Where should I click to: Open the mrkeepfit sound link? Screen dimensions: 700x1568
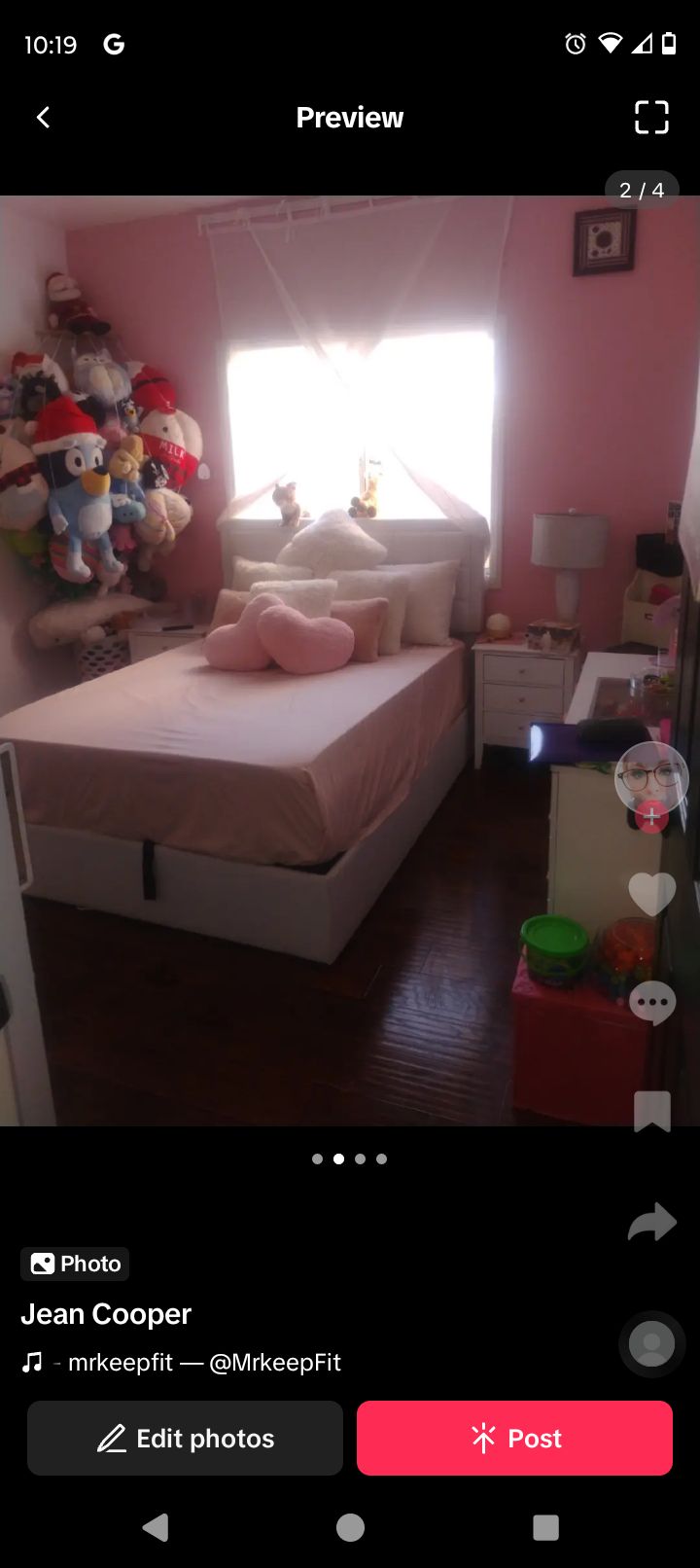204,1362
